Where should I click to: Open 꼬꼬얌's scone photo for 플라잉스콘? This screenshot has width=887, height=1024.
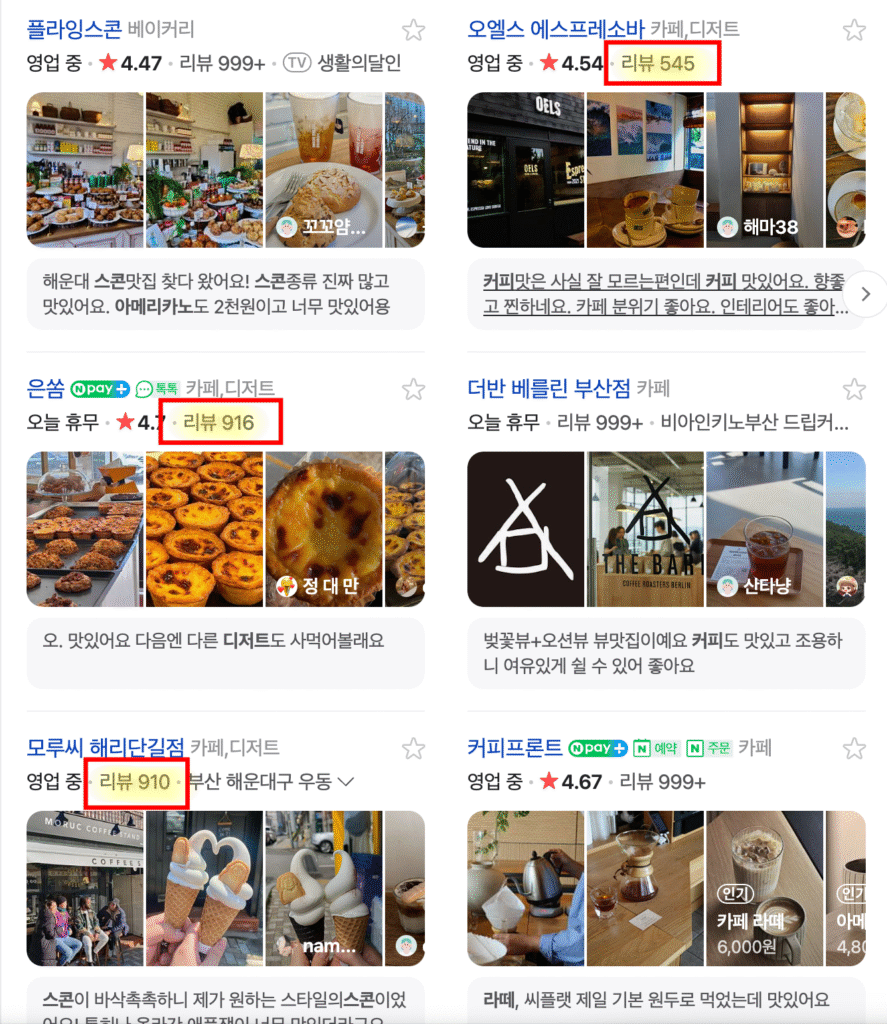324,170
